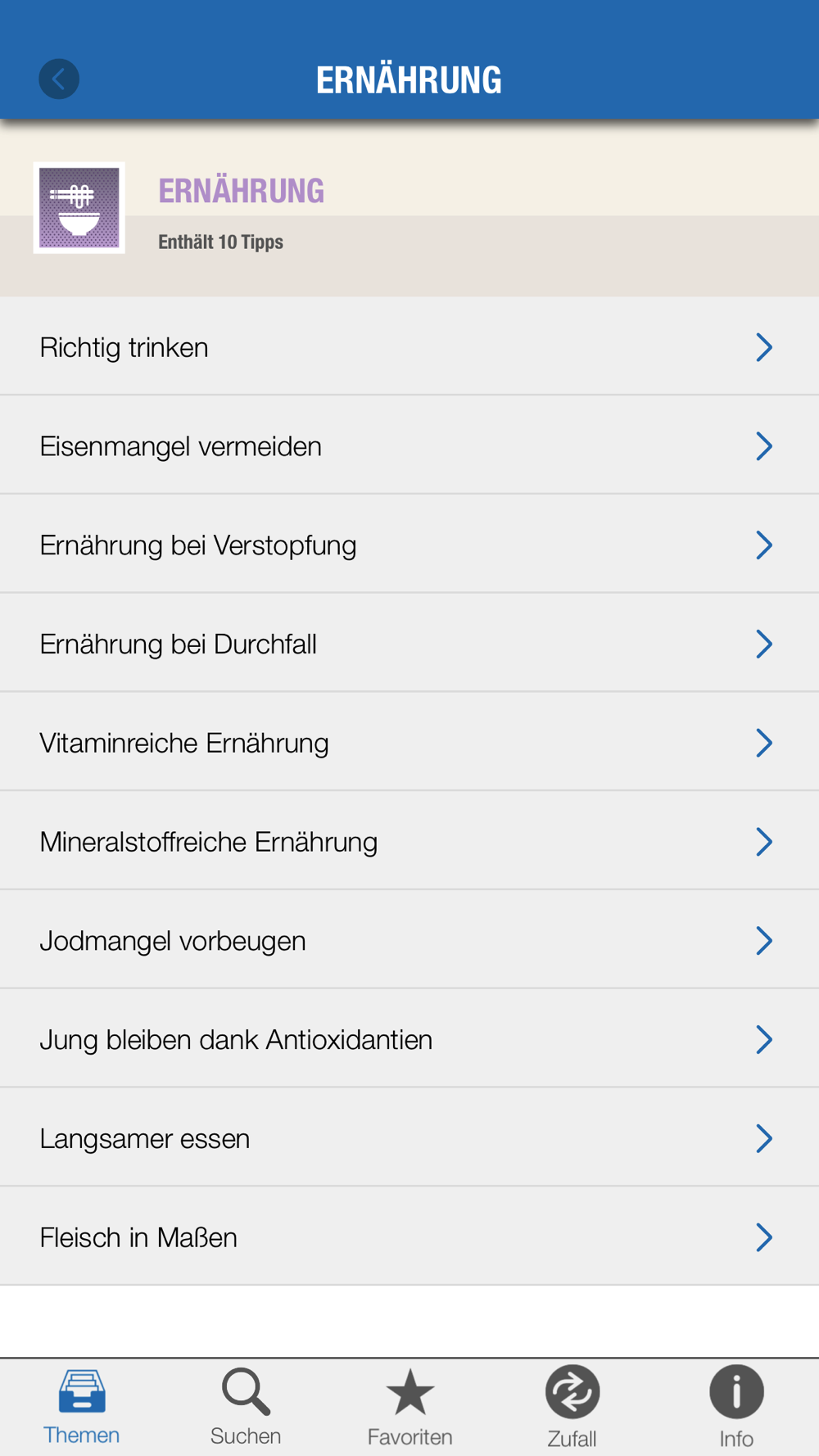
Task: Open Langsamer essen tip
Action: [x=409, y=1138]
